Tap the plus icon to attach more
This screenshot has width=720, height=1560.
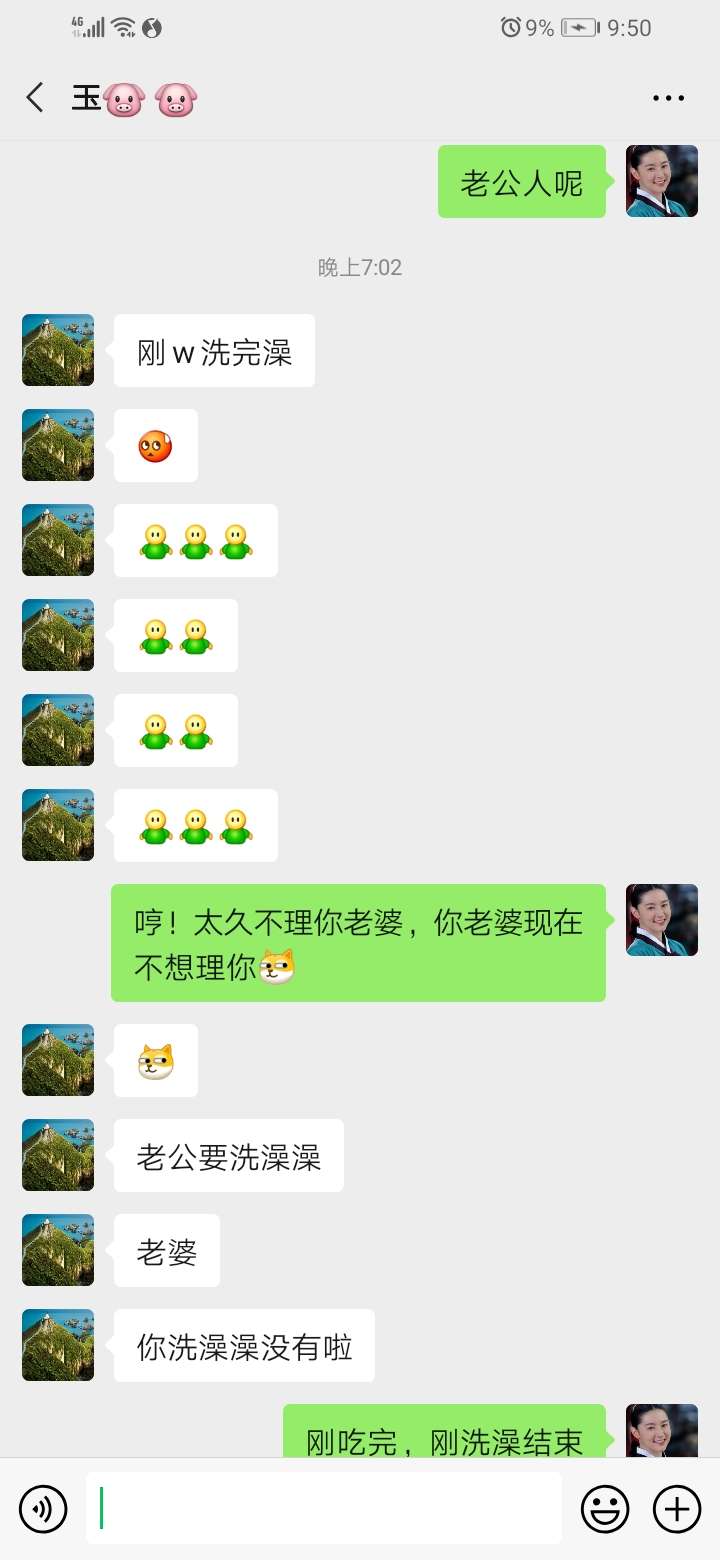coord(677,1508)
